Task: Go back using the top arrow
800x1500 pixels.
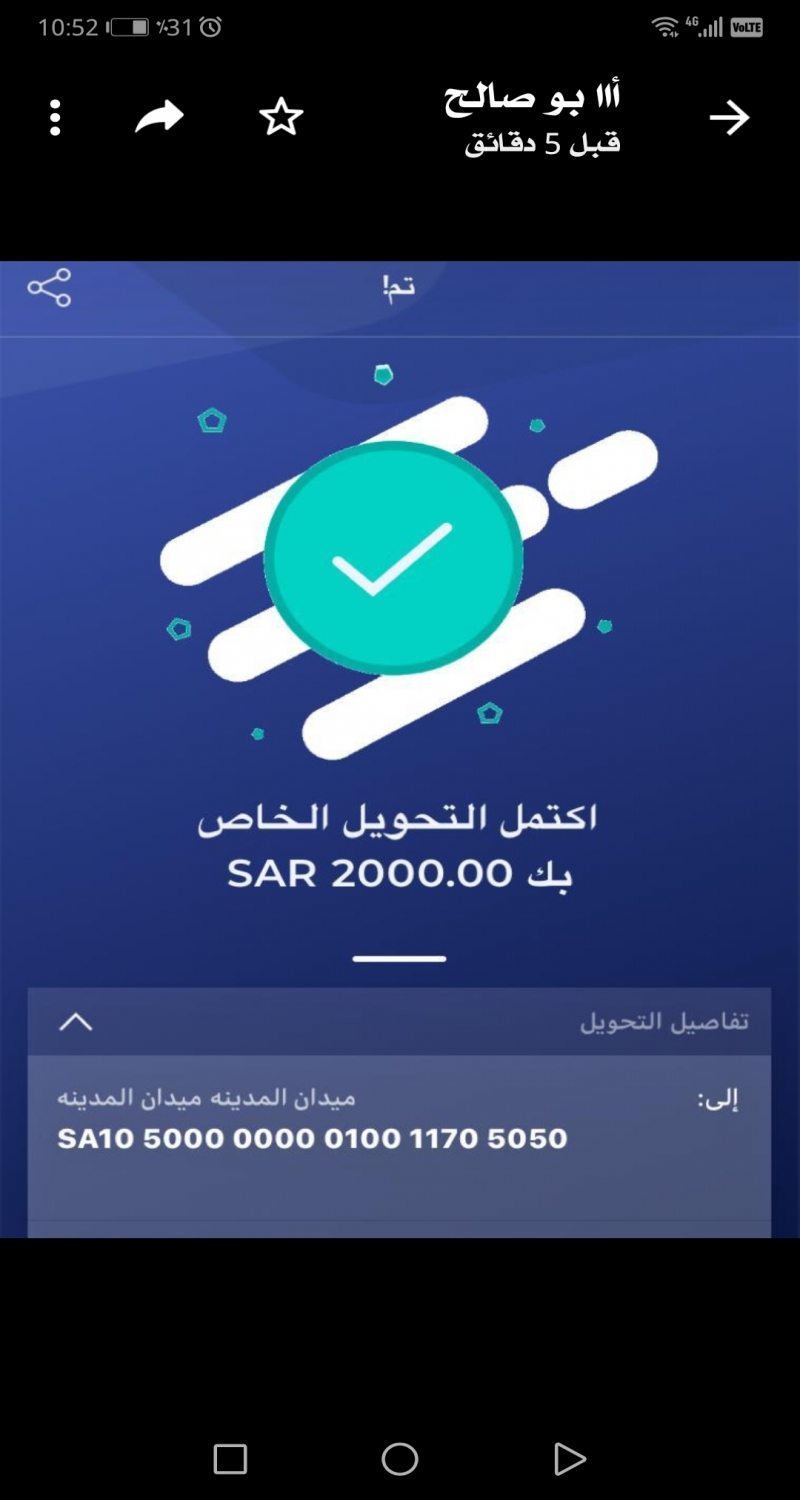Action: coord(730,118)
